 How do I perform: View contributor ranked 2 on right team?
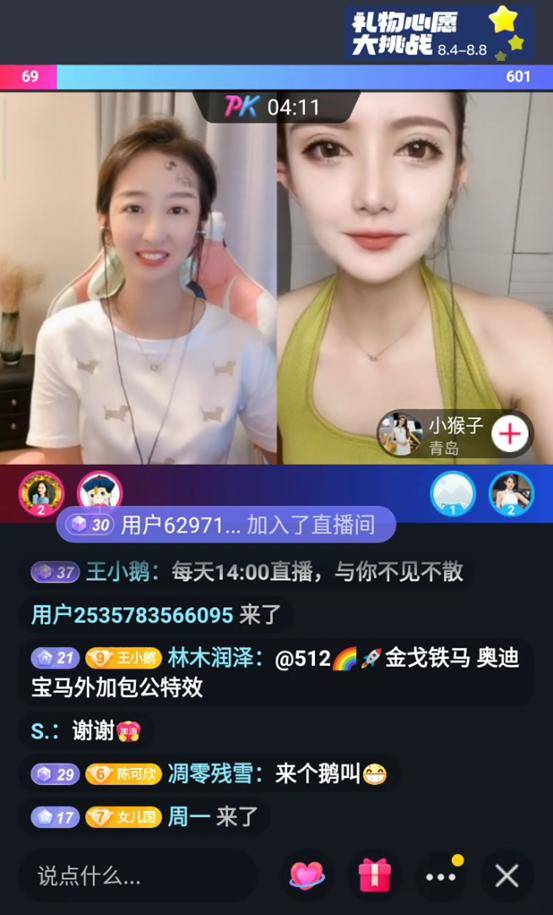pyautogui.click(x=511, y=494)
